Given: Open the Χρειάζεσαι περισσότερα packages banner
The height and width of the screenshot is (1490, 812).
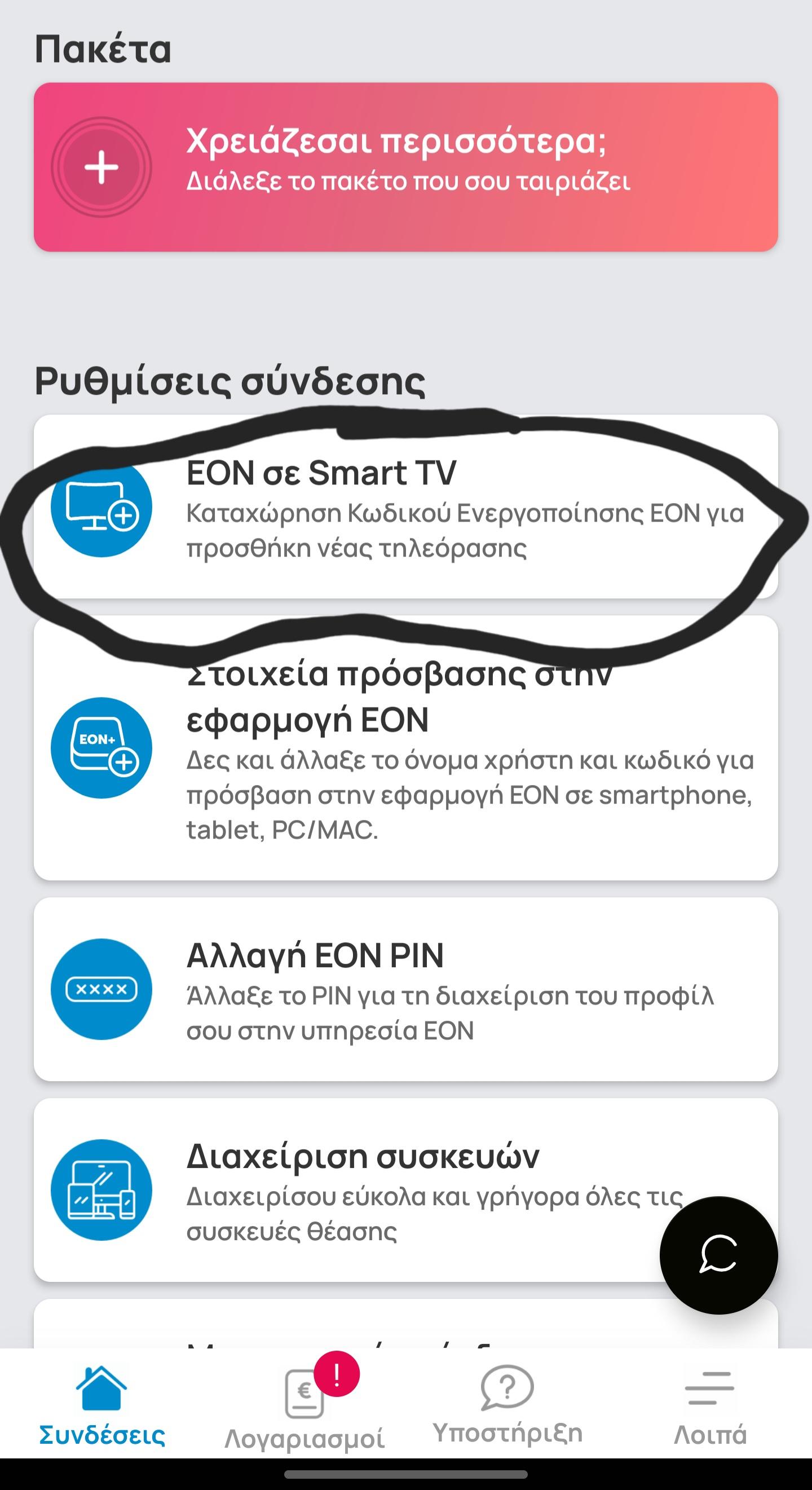Looking at the screenshot, I should click(x=405, y=166).
